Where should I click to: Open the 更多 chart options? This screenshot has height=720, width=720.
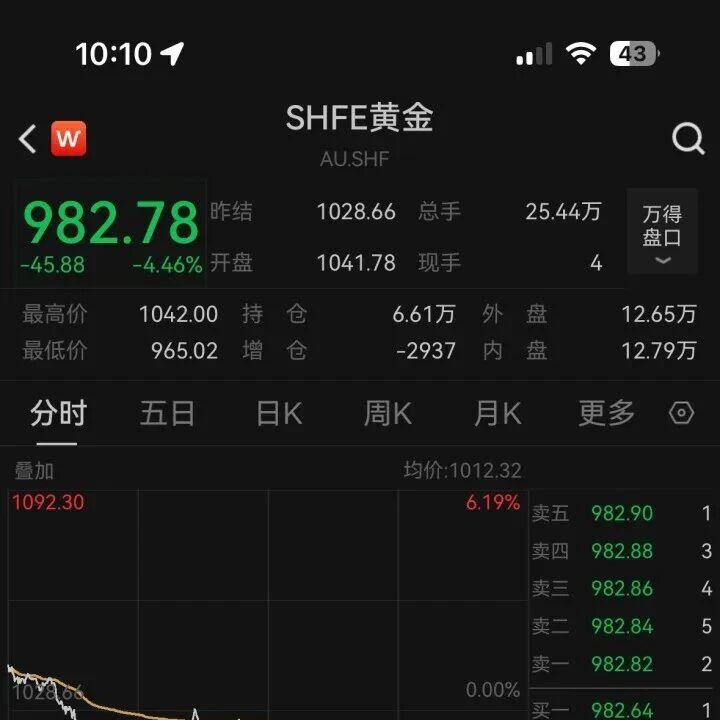[606, 413]
